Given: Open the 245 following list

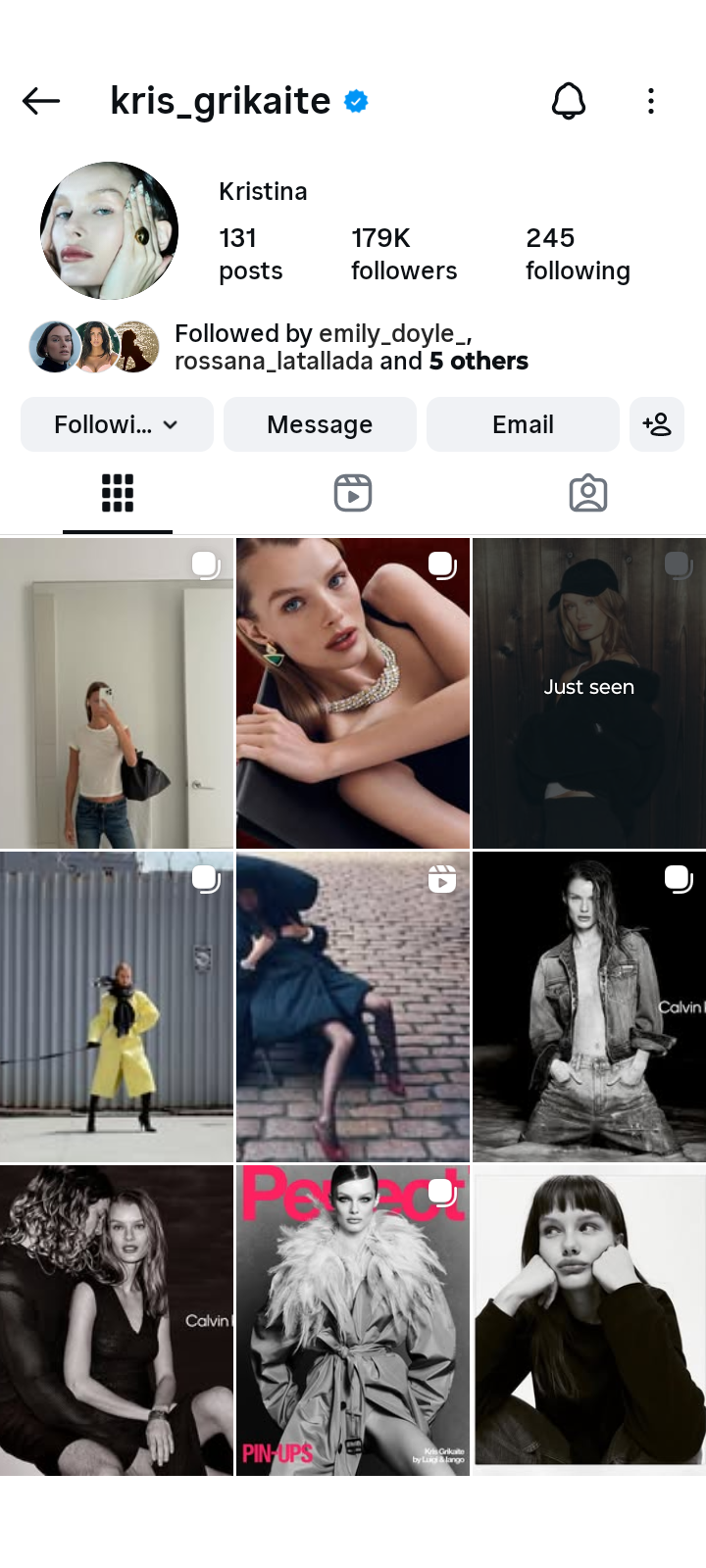Looking at the screenshot, I should [577, 254].
